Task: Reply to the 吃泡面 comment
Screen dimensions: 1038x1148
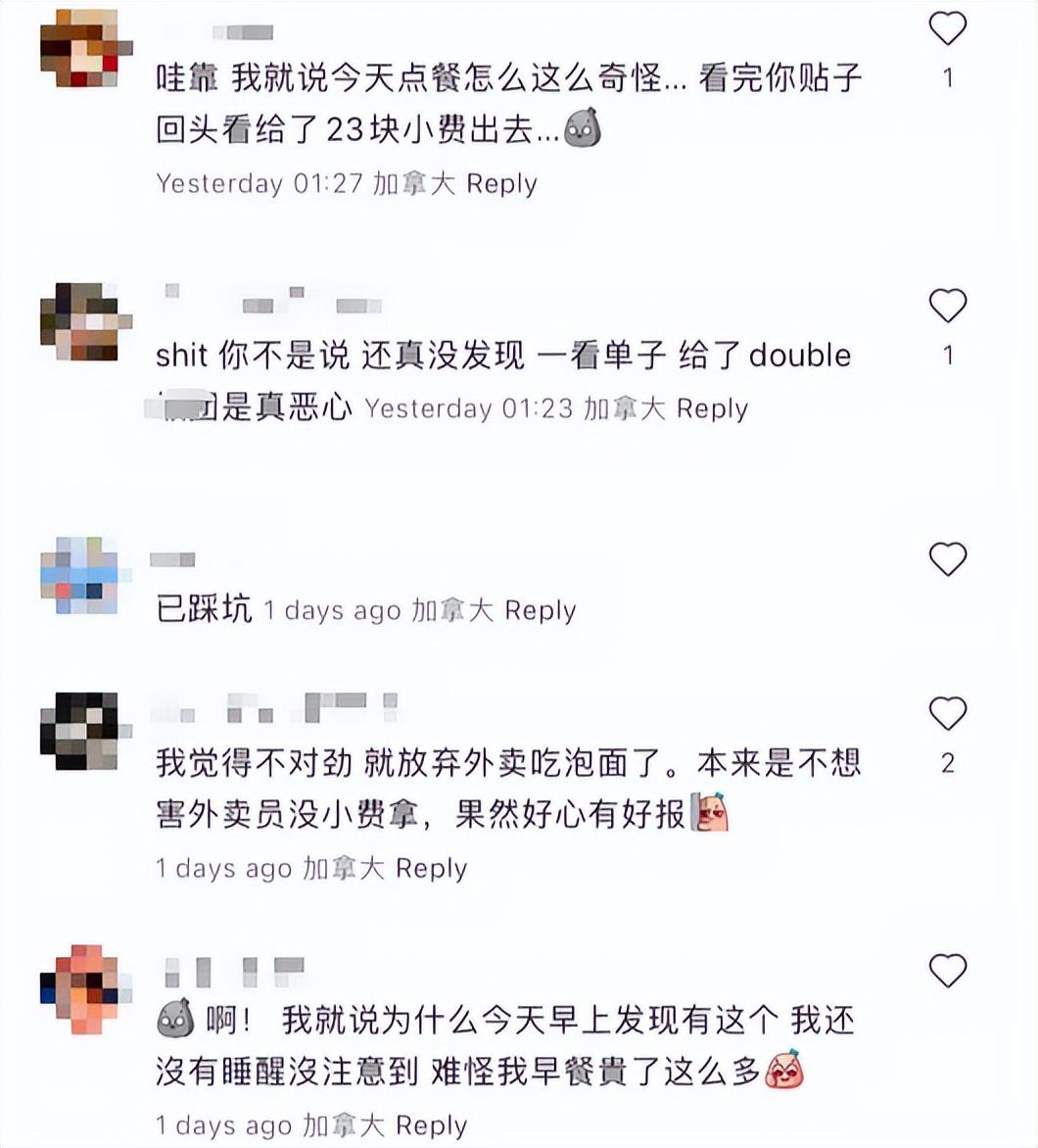Action: pyautogui.click(x=431, y=869)
